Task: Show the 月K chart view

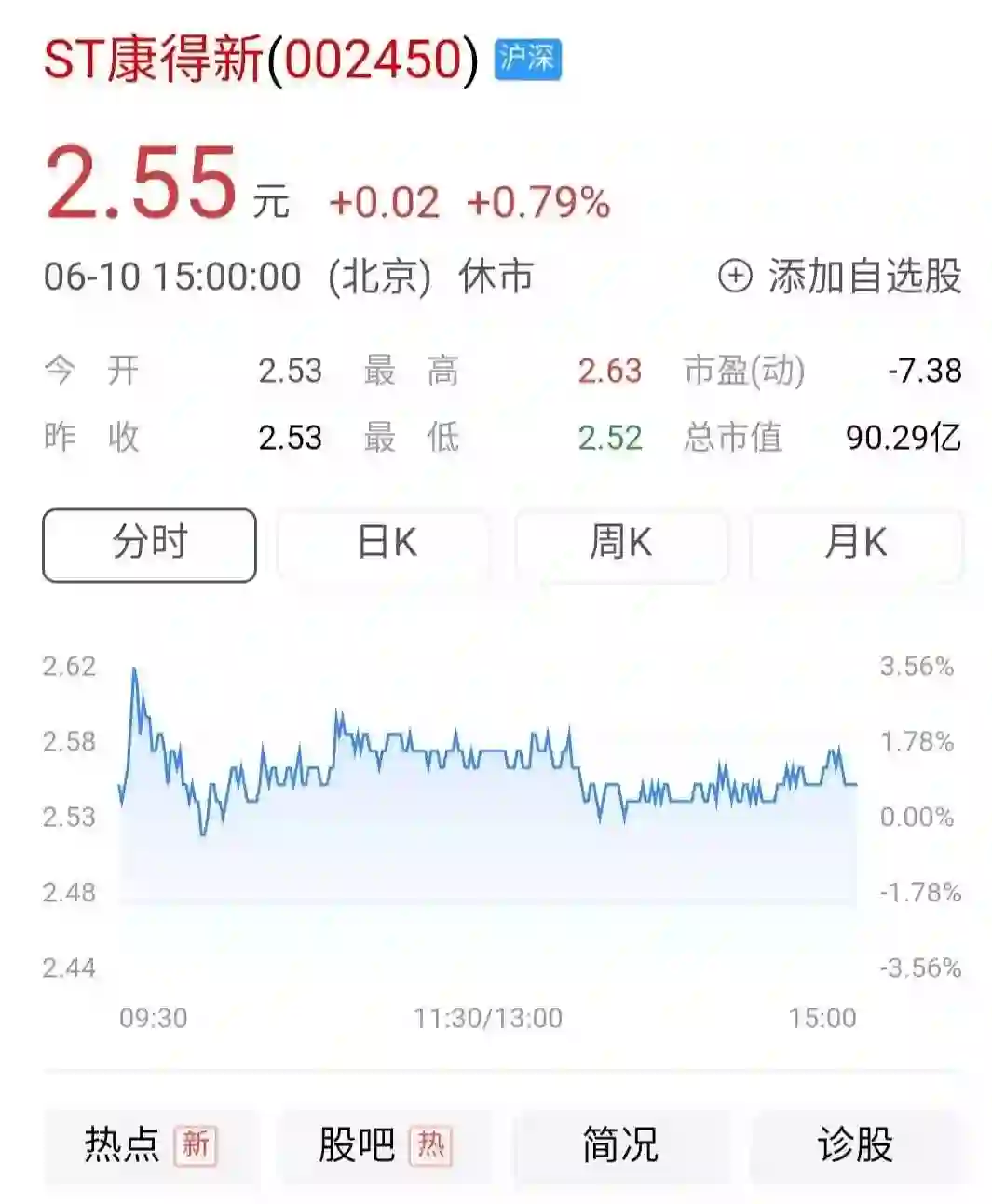Action: pos(856,545)
